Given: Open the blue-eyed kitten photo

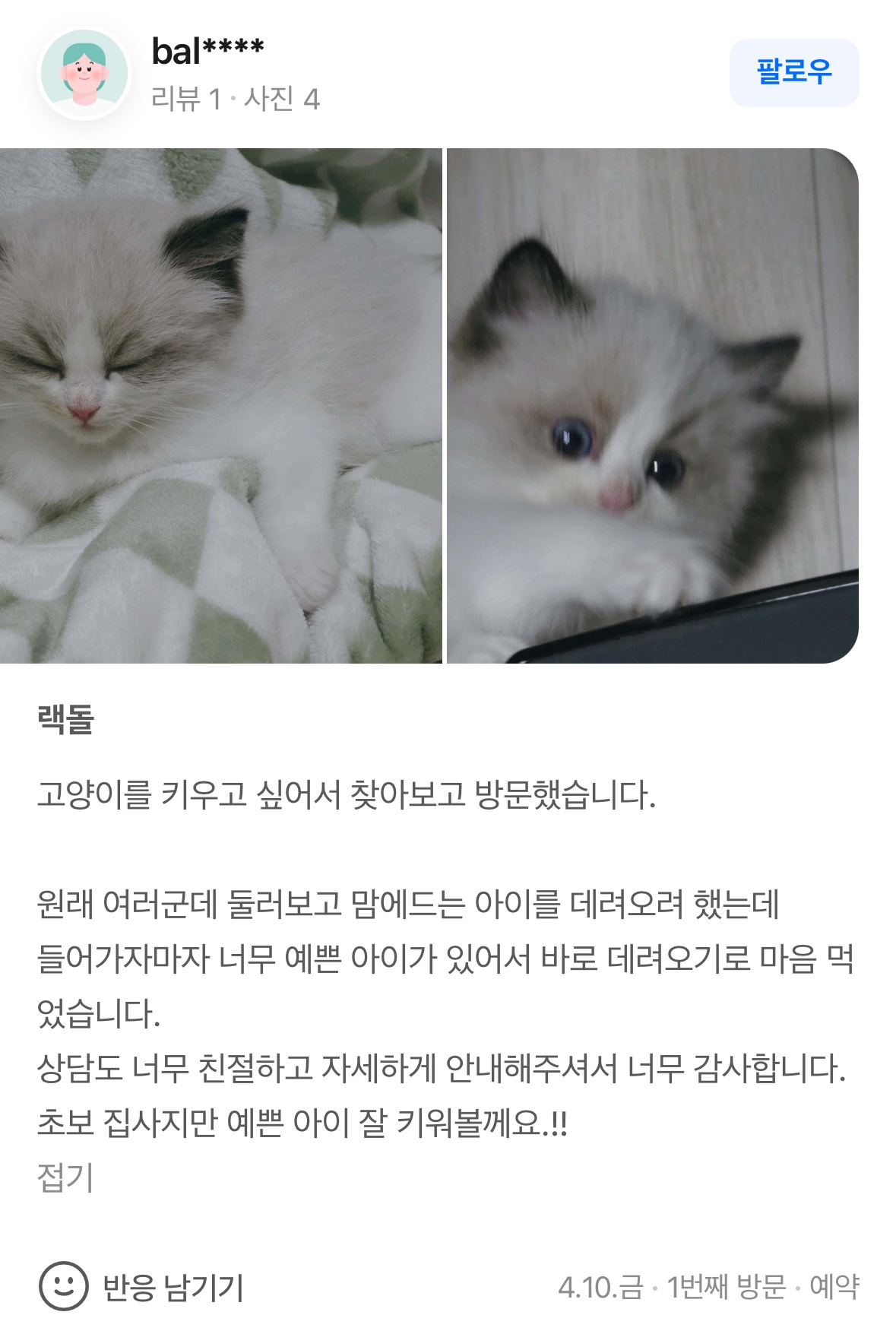Looking at the screenshot, I should [652, 405].
